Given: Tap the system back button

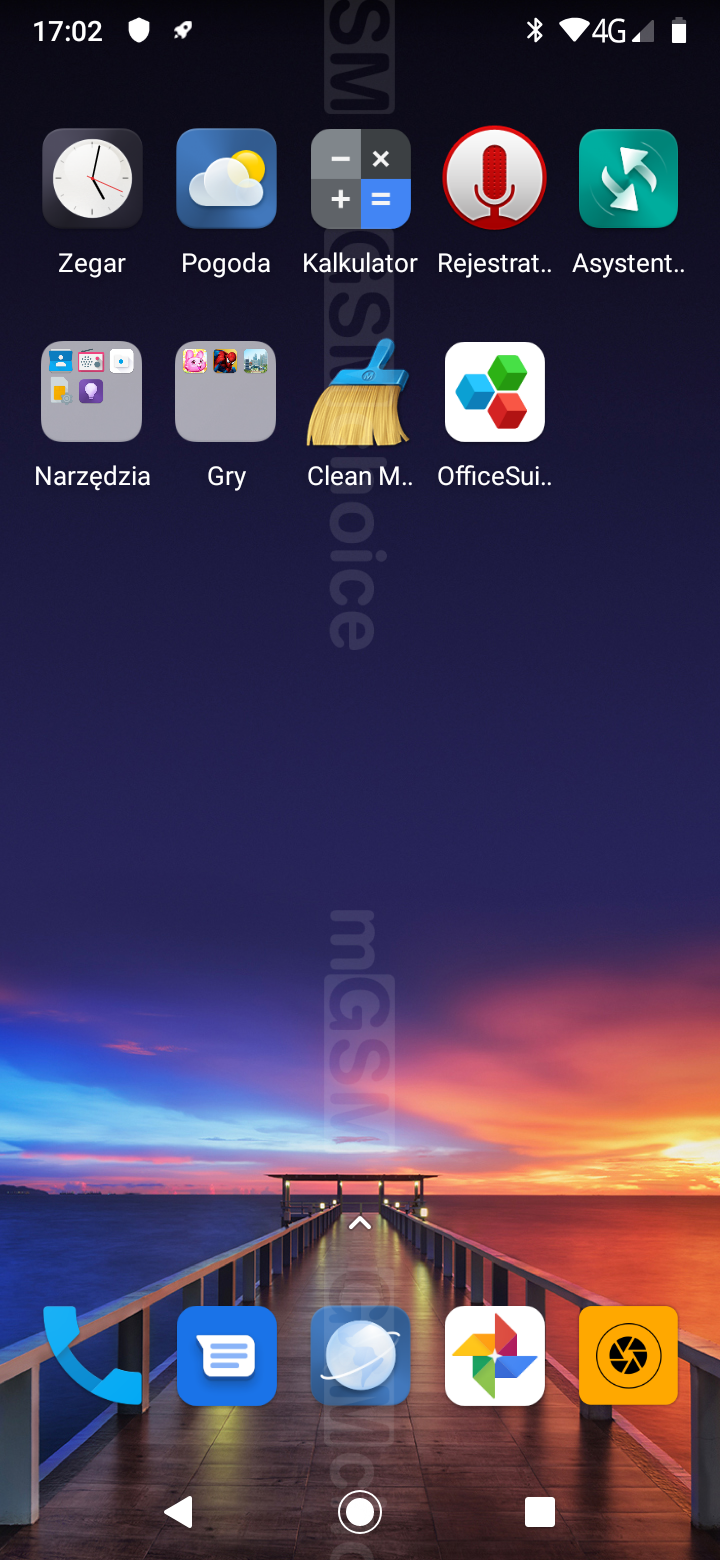Looking at the screenshot, I should (179, 1512).
